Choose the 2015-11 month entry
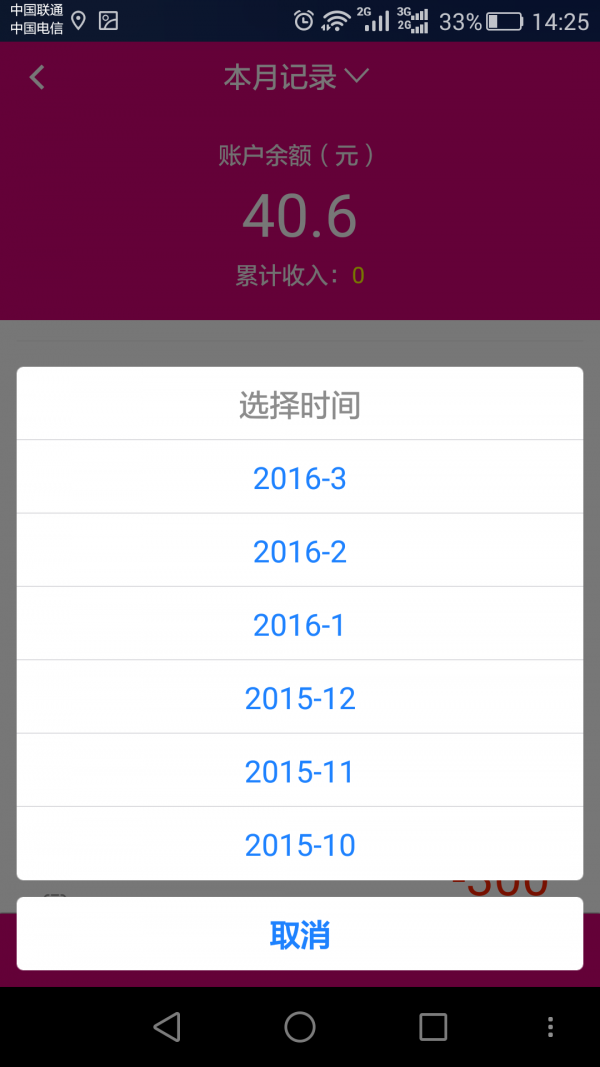Image resolution: width=600 pixels, height=1067 pixels. coord(300,771)
